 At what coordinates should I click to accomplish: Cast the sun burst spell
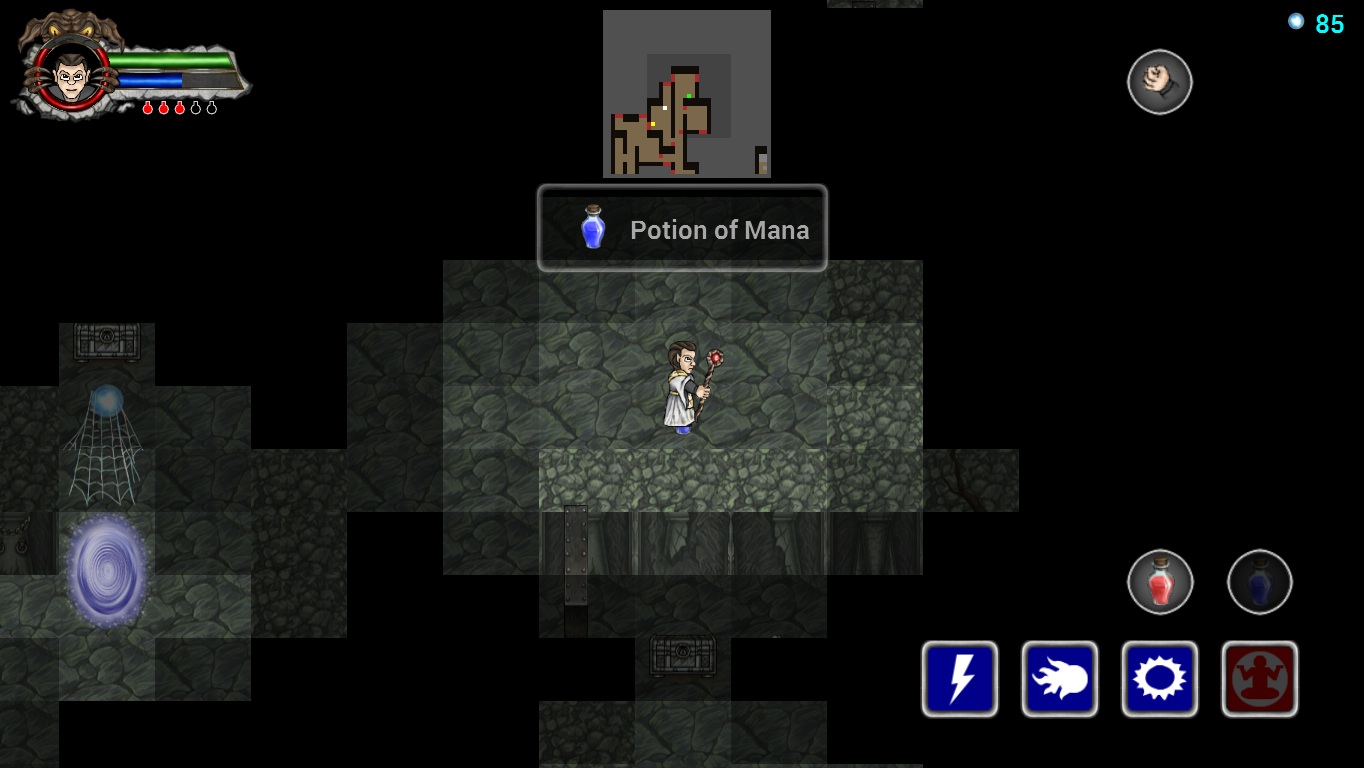[1160, 679]
